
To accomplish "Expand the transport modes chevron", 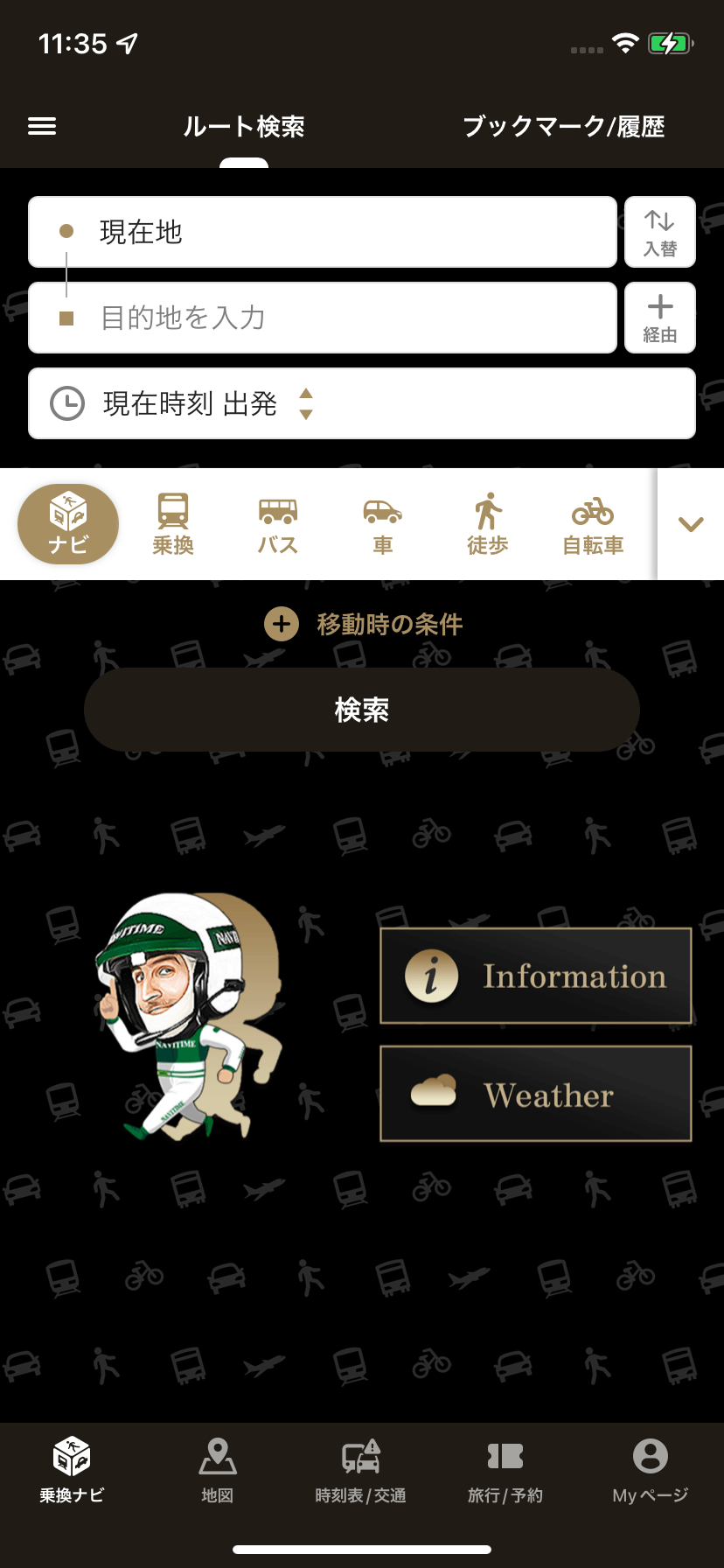I will [x=691, y=524].
